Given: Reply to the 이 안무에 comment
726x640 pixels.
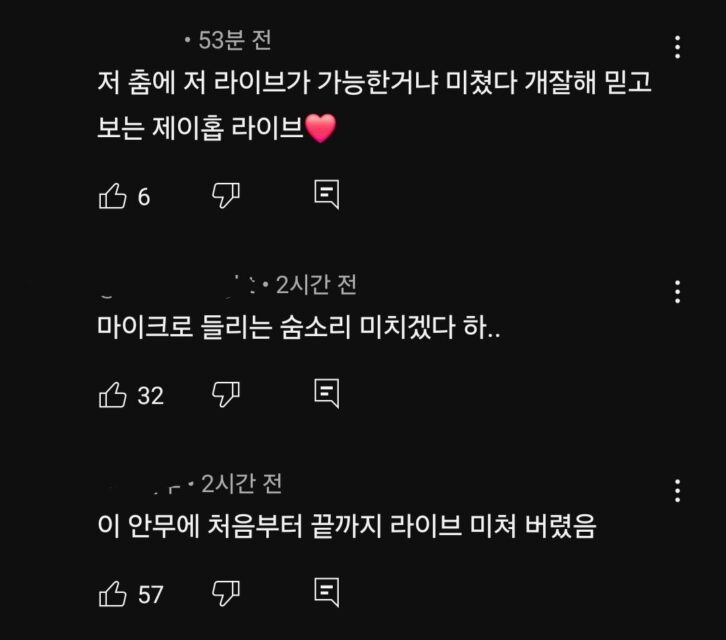Looking at the screenshot, I should click(x=326, y=591).
